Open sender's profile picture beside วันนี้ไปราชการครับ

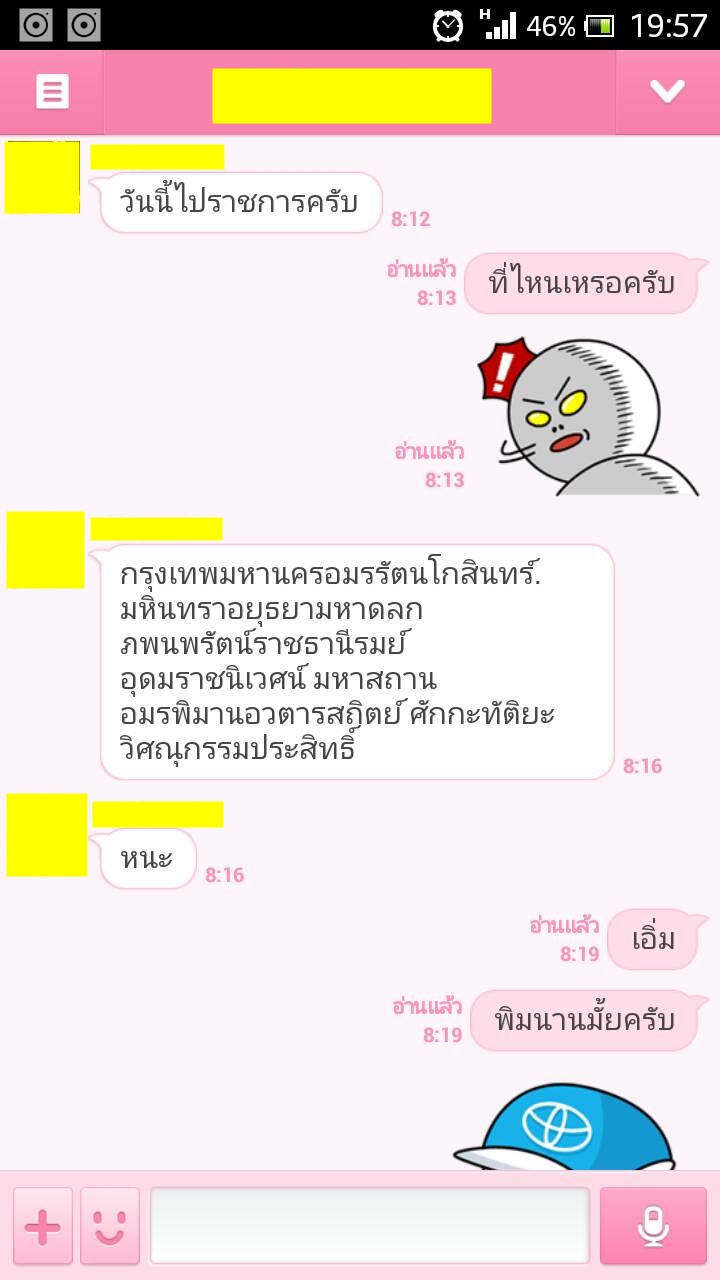(42, 177)
